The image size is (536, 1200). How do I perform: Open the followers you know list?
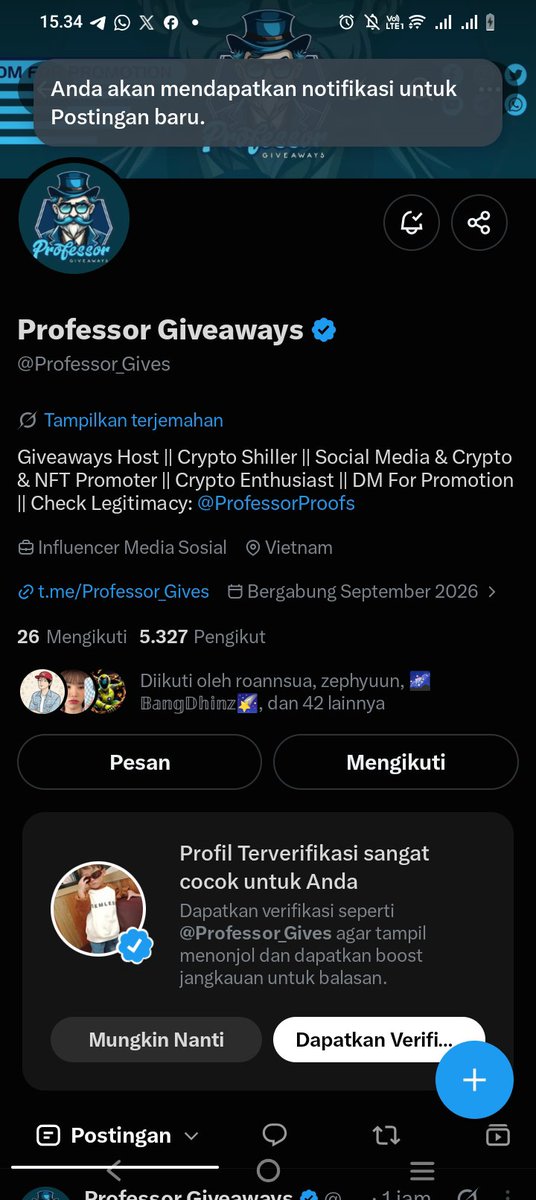[x=227, y=692]
